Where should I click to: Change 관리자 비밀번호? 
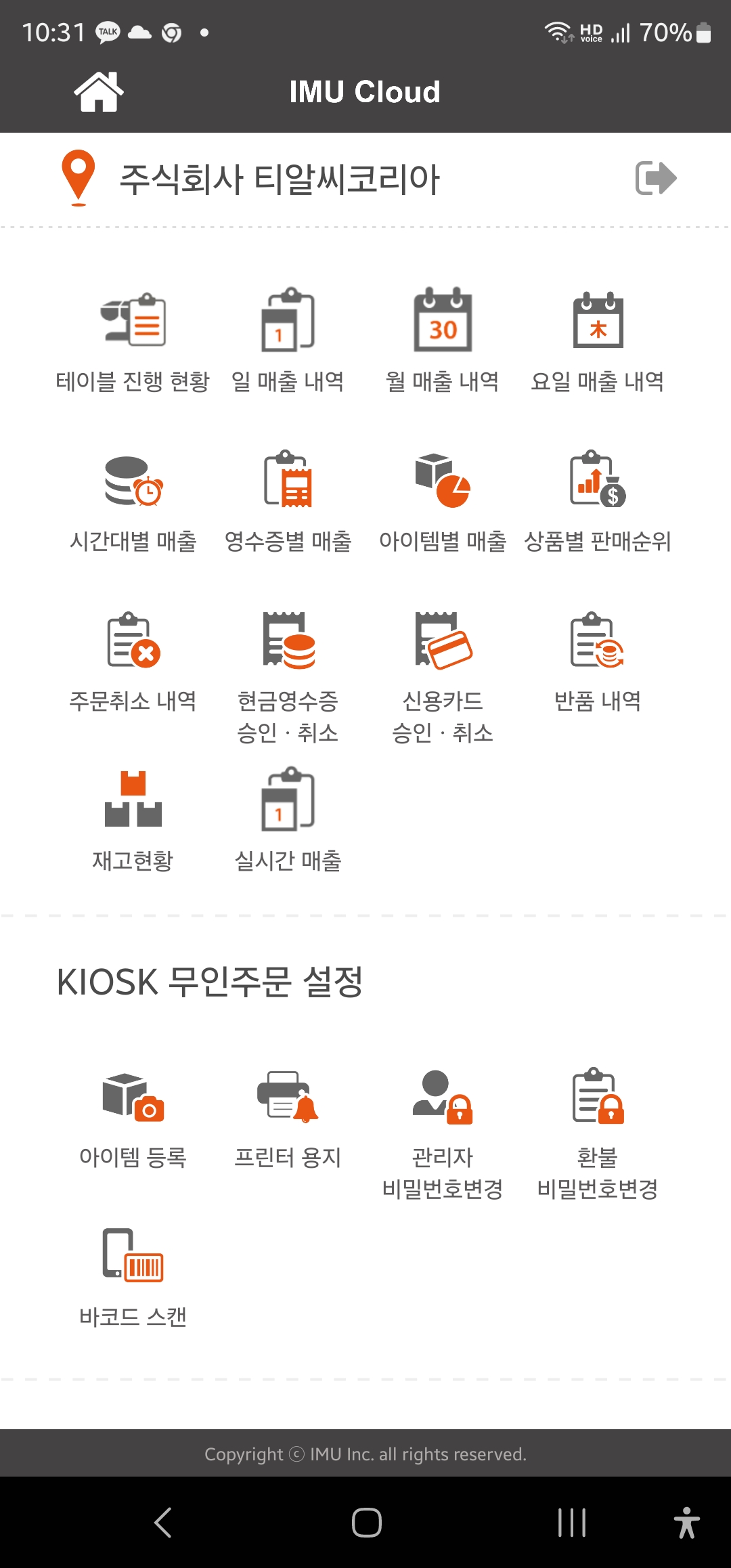coord(443,1134)
